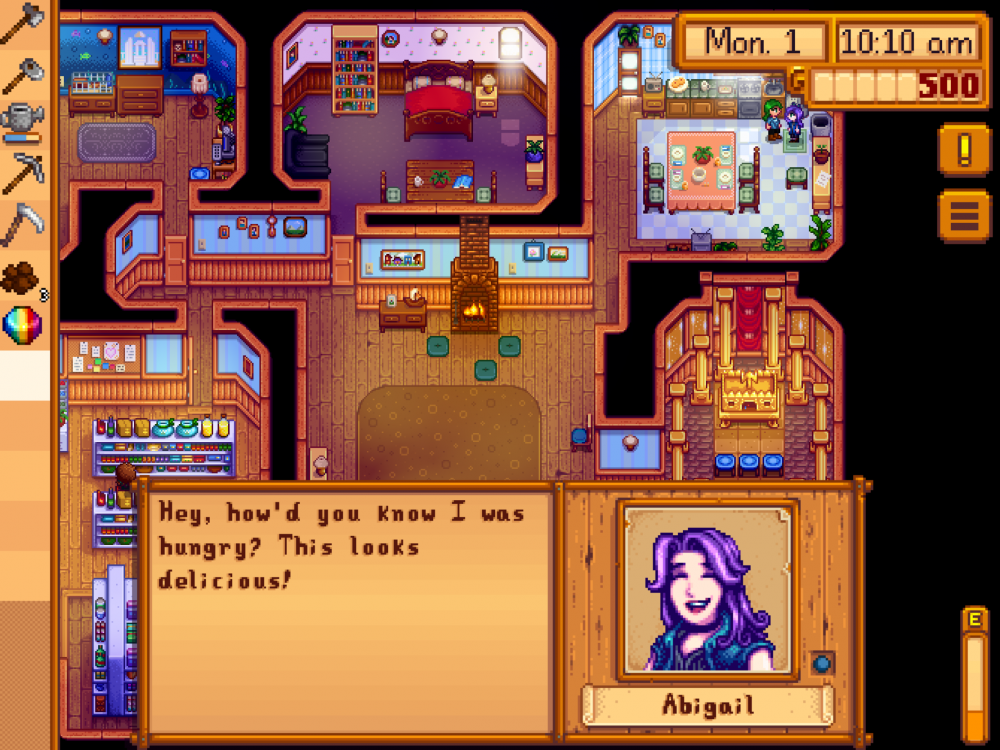This screenshot has width=1000, height=750.
Task: Select the axe in the toolbar
Action: (x=22, y=22)
